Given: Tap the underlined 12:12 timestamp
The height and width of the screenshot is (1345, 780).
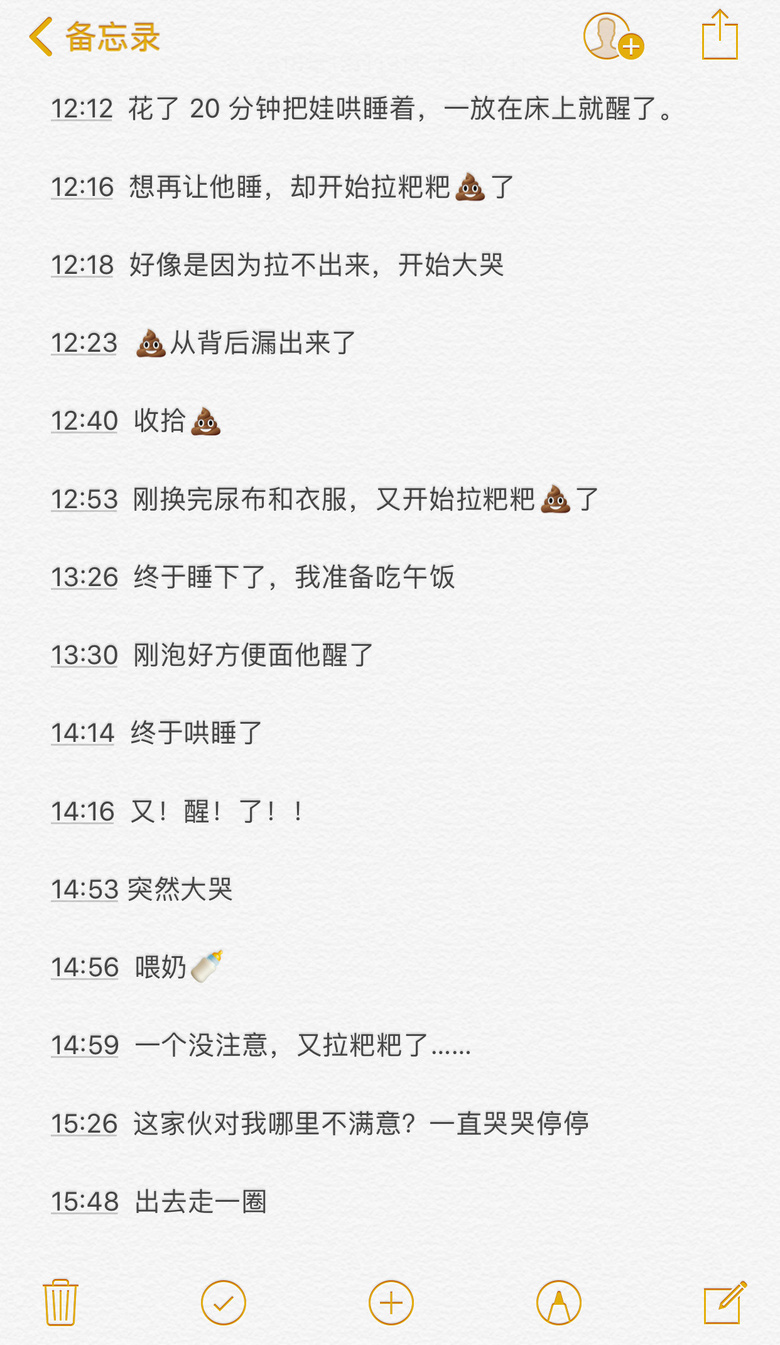Looking at the screenshot, I should 82,108.
